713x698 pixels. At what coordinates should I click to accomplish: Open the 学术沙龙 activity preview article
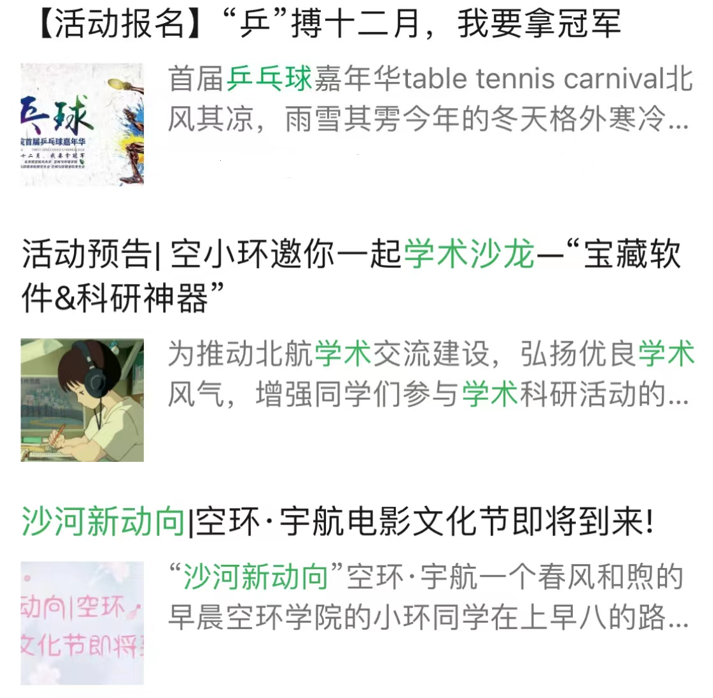click(x=350, y=257)
